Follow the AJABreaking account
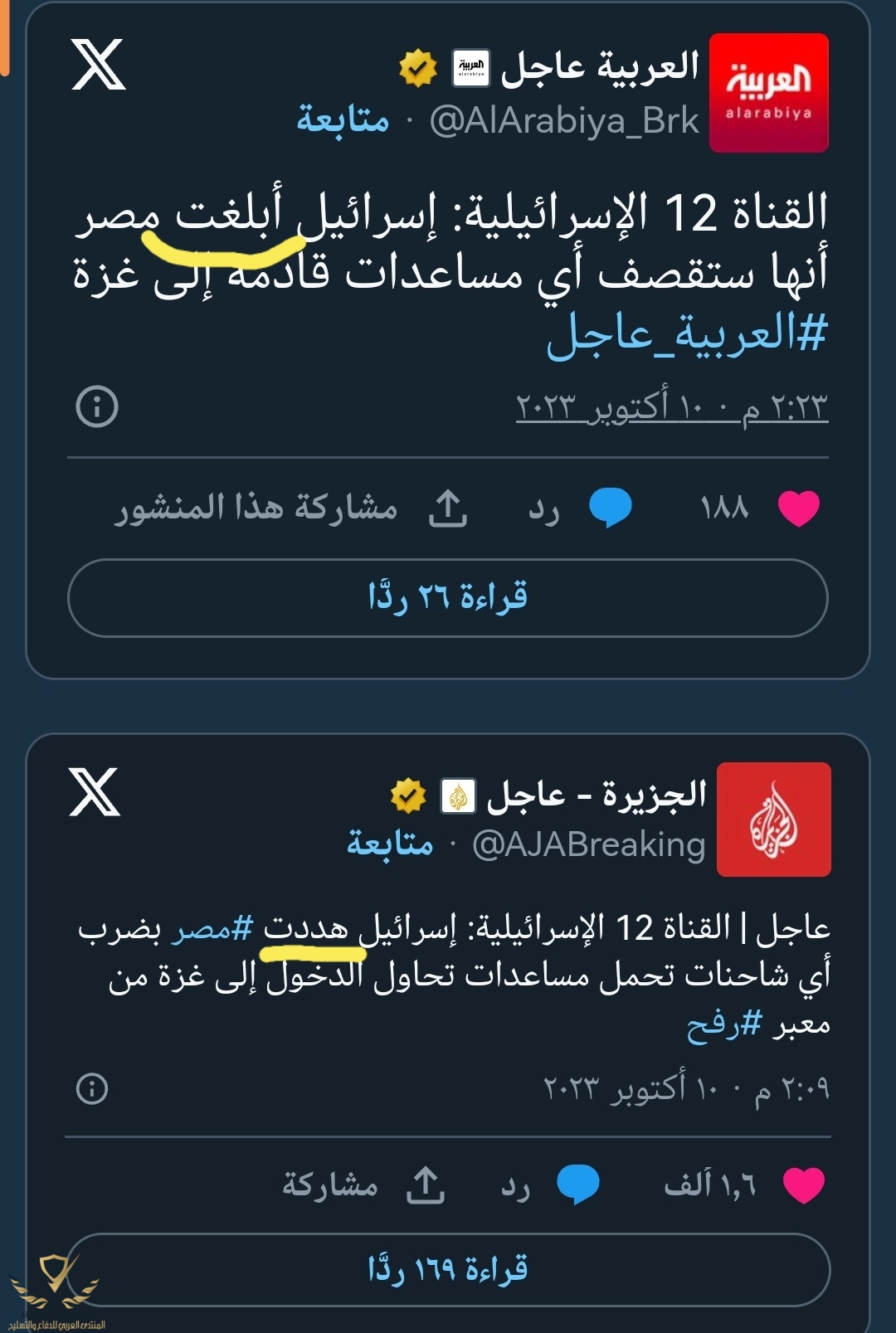This screenshot has width=896, height=1333. (390, 844)
